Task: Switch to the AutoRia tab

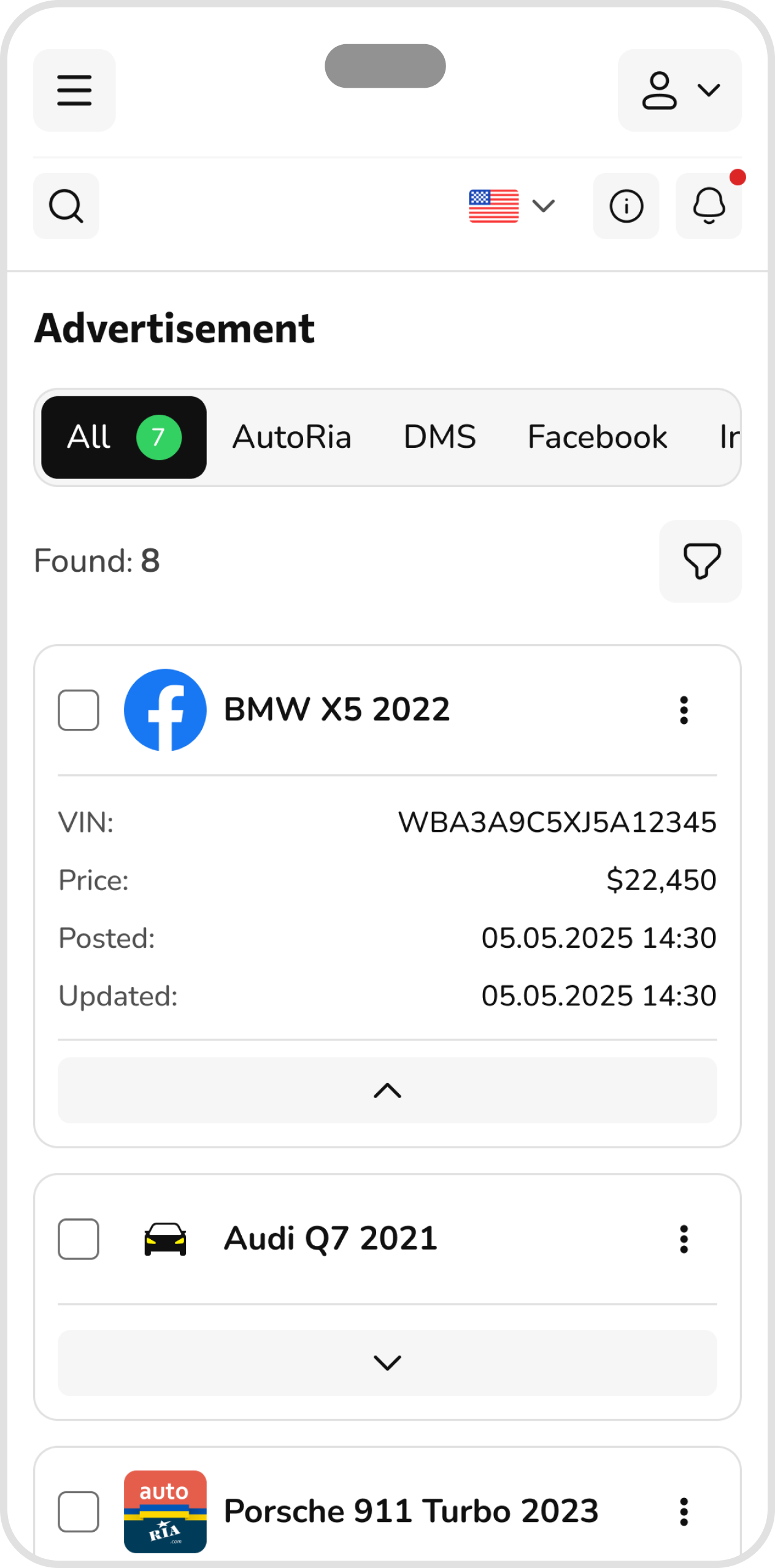Action: point(291,437)
